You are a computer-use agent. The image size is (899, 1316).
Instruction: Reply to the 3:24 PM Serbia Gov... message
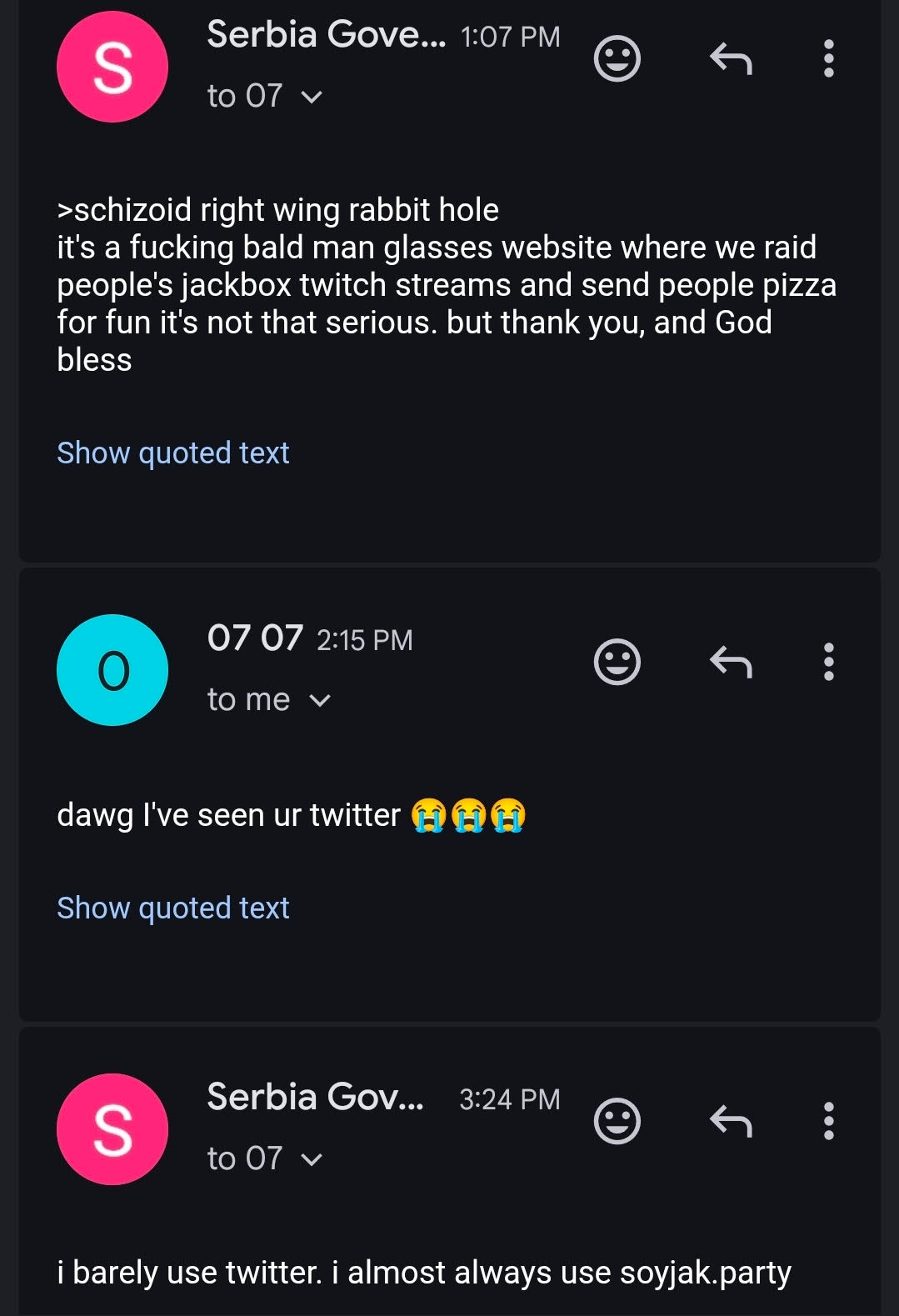(731, 1121)
